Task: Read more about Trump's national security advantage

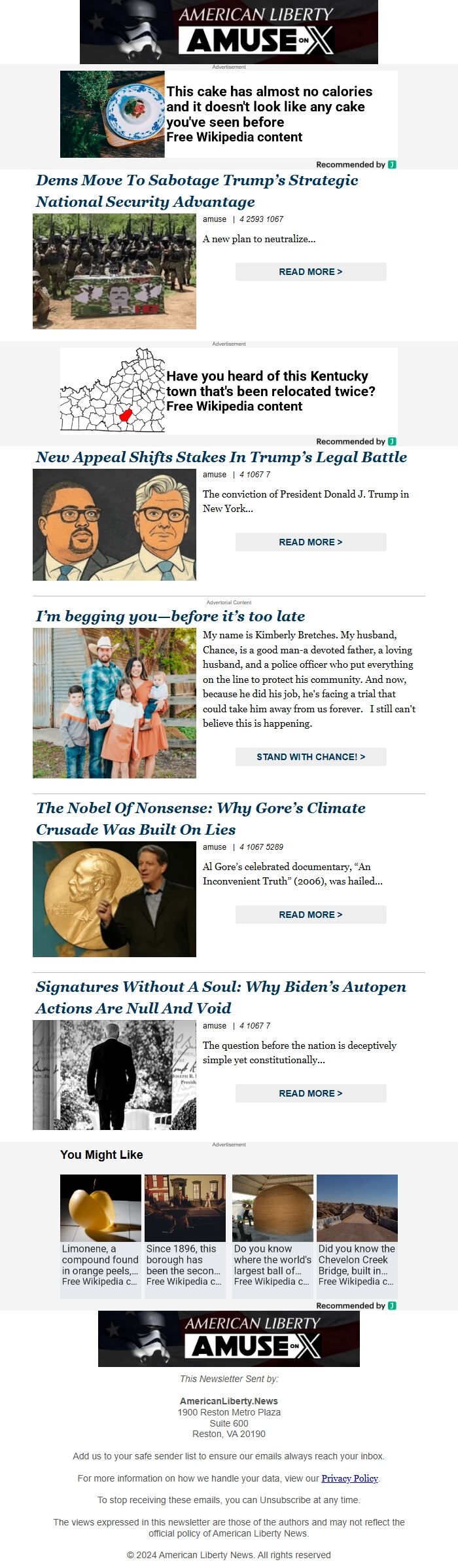Action: 310,272
